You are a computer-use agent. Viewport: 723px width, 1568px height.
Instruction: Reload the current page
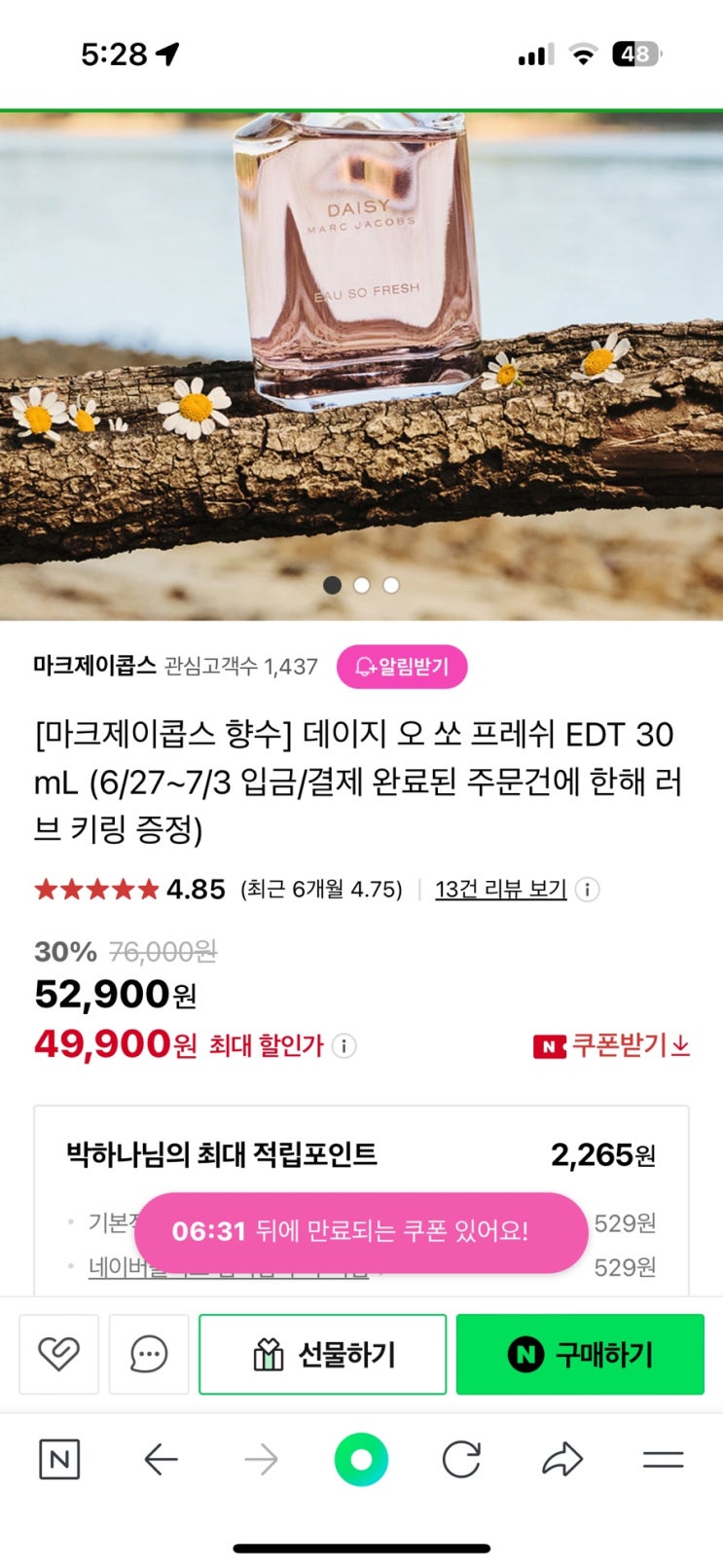click(x=461, y=1459)
